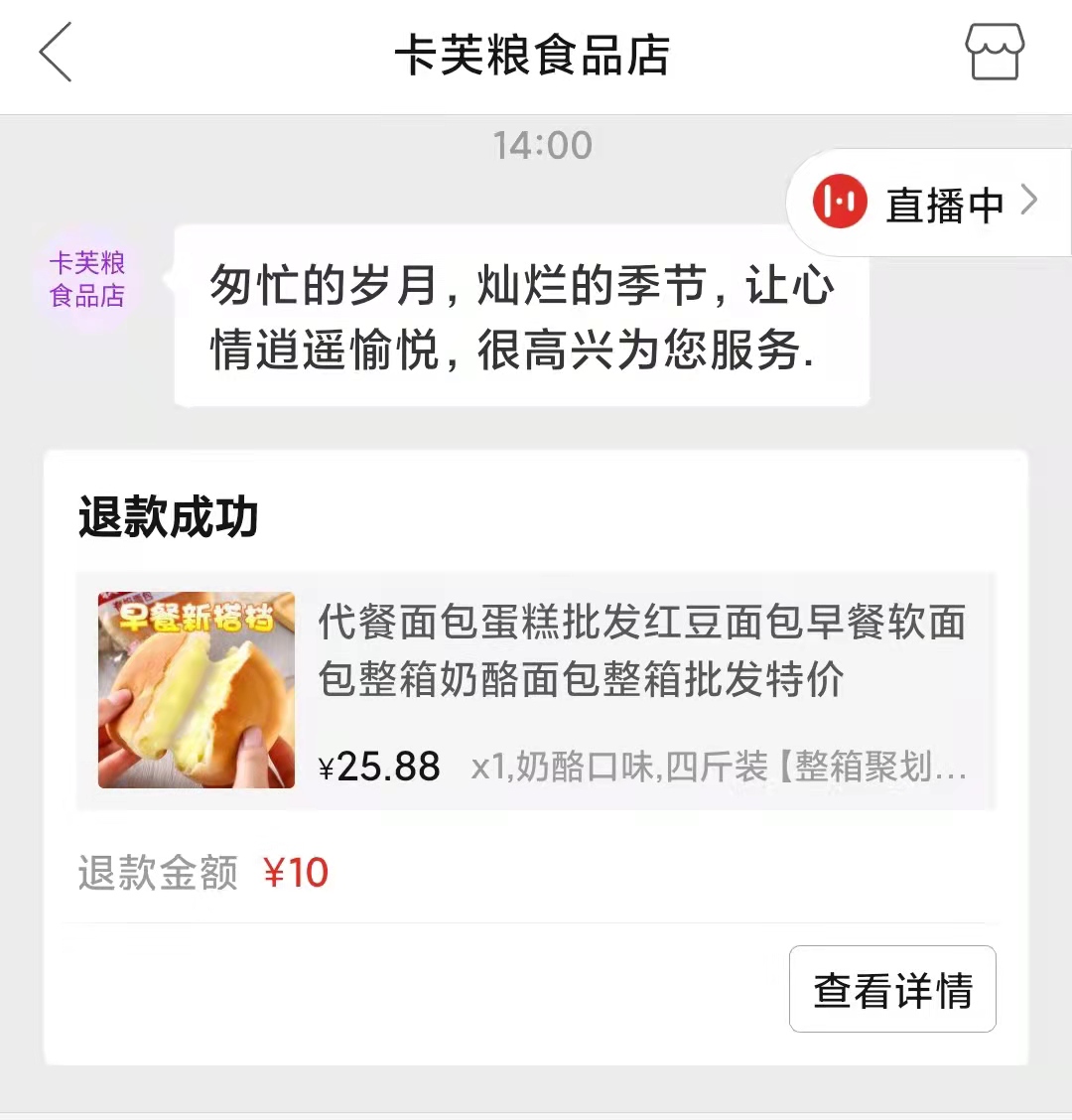Select the 14:00 timestamp
Image resolution: width=1072 pixels, height=1120 pixels.
point(543,145)
